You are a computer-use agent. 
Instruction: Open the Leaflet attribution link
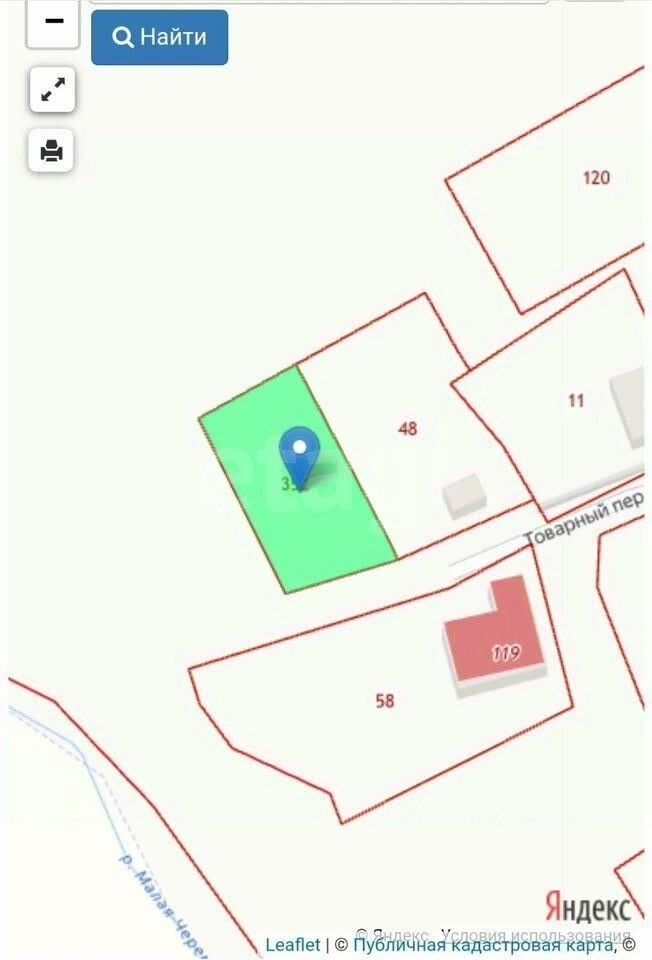pos(293,944)
